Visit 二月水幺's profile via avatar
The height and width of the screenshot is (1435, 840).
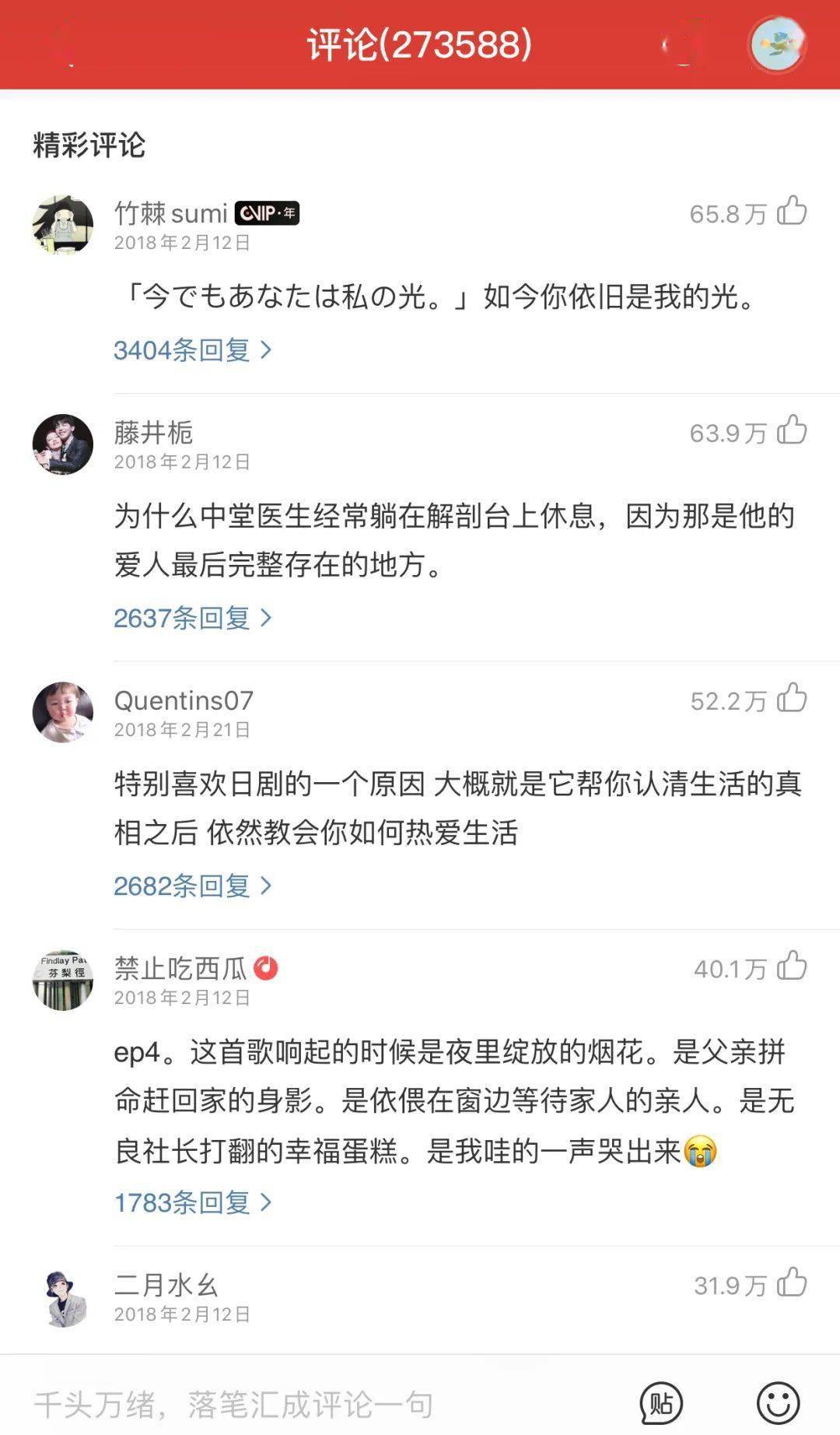63,1297
